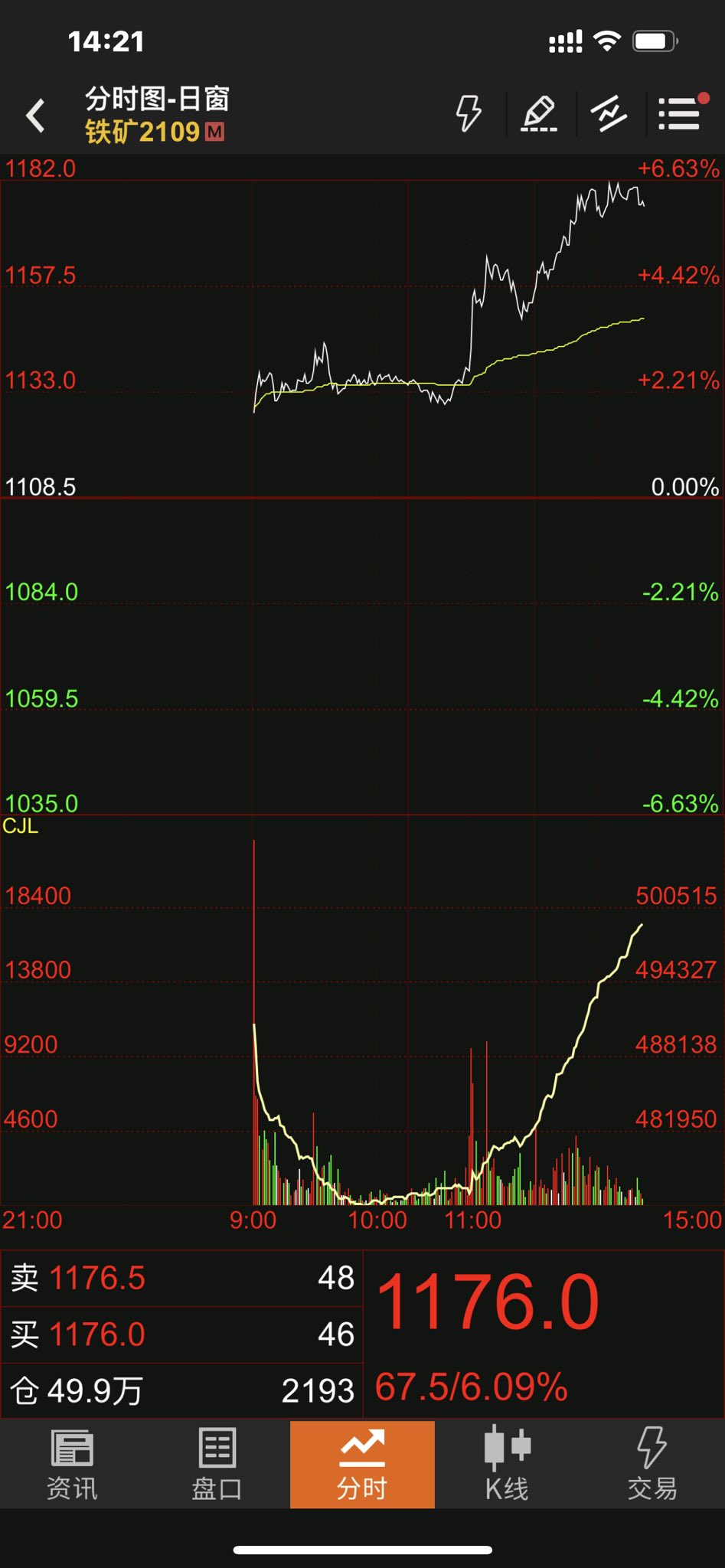
Task: Open the list menu icon
Action: (679, 114)
